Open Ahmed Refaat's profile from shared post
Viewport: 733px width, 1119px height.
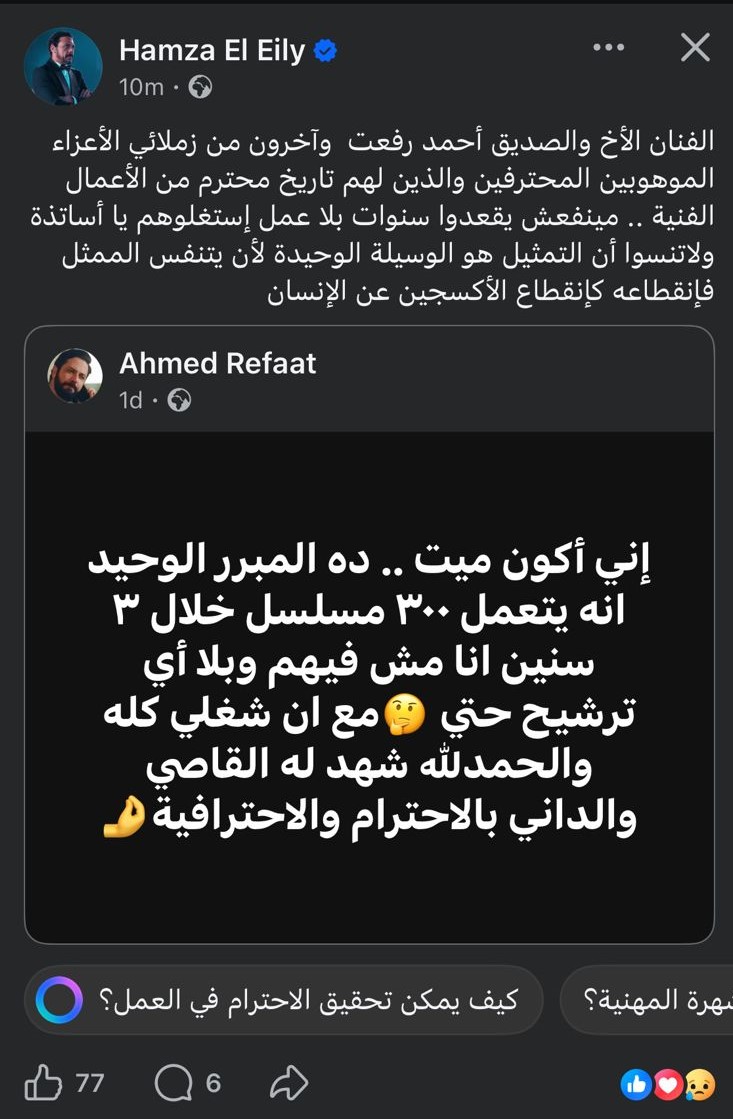217,363
